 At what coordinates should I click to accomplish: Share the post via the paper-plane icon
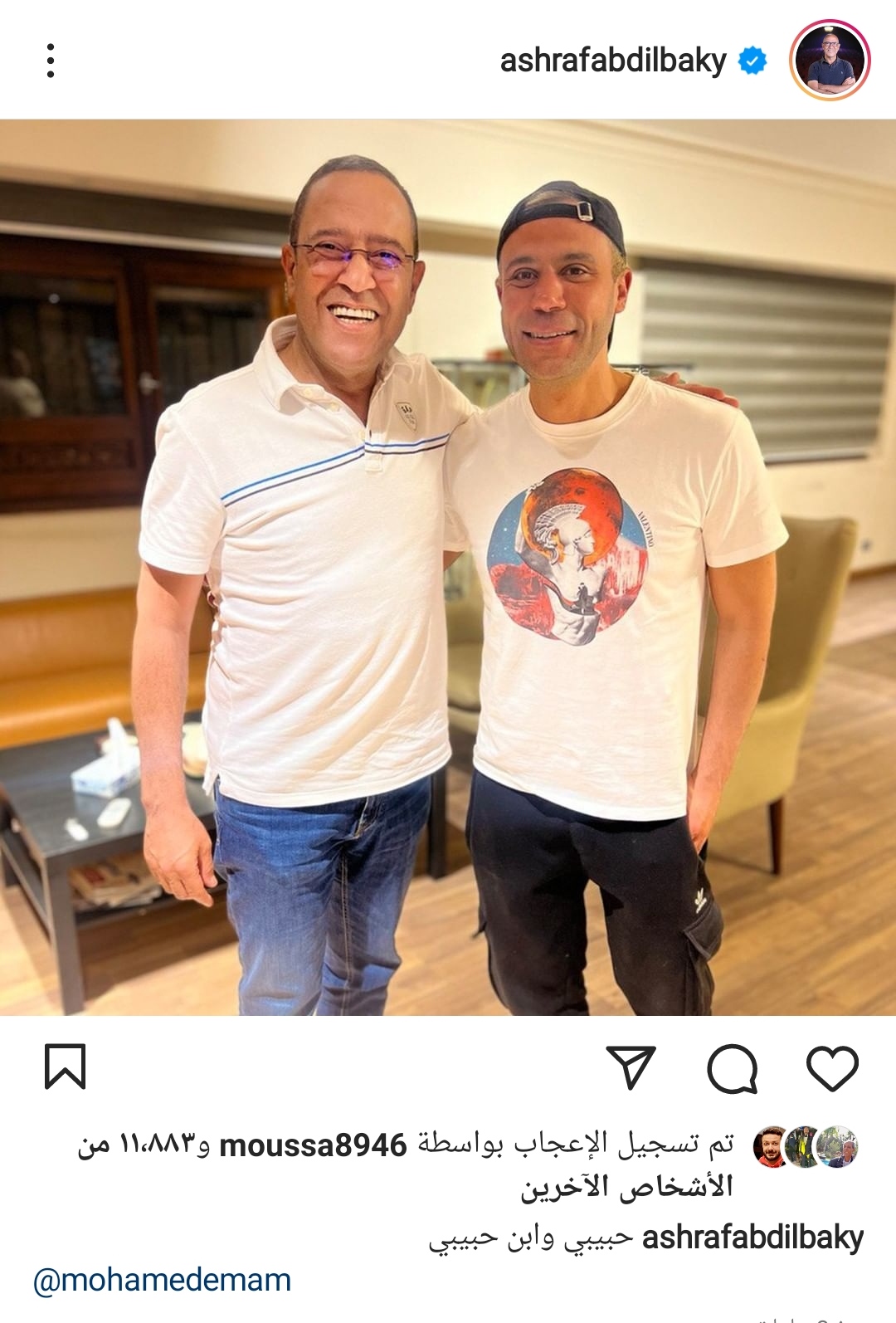click(631, 1068)
